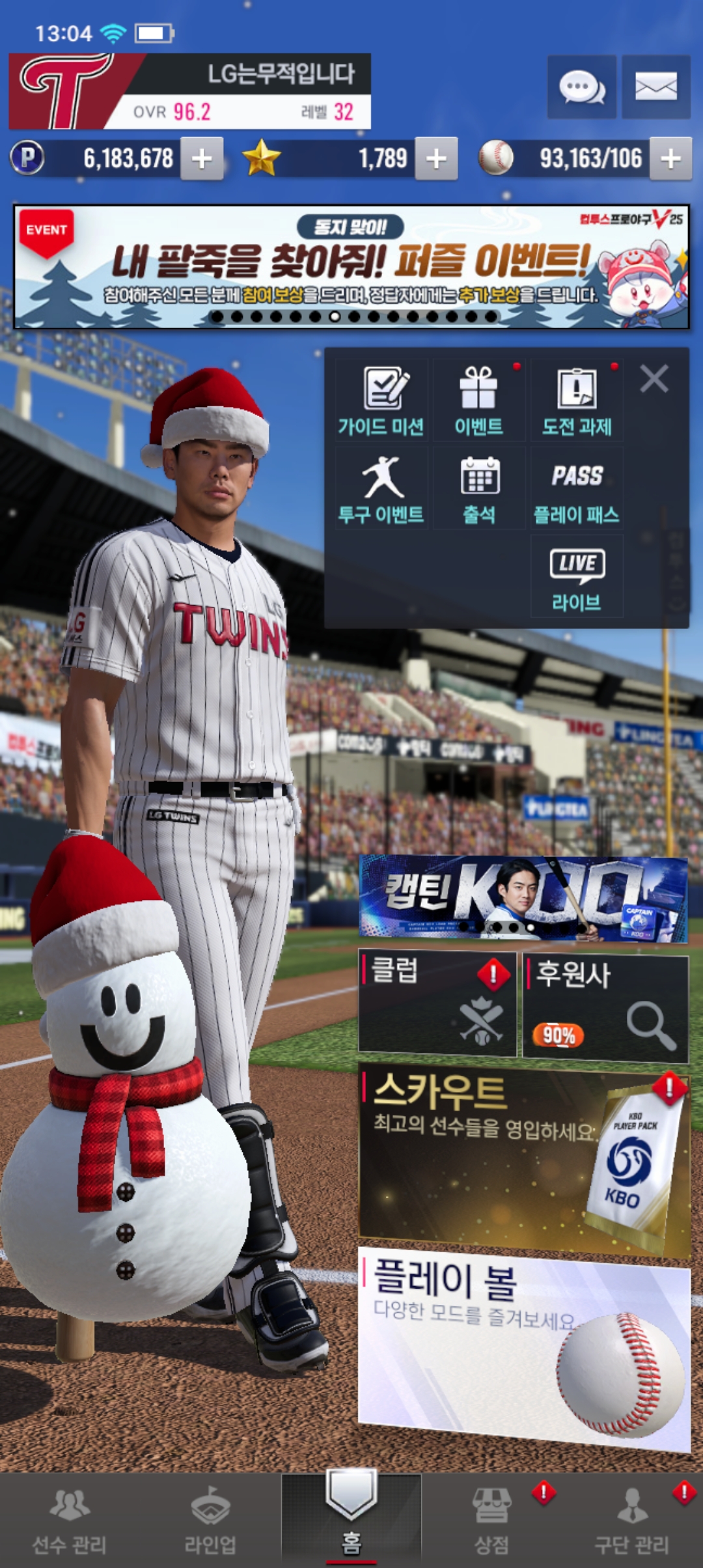
Task: Open 라이브 menu
Action: 577,576
